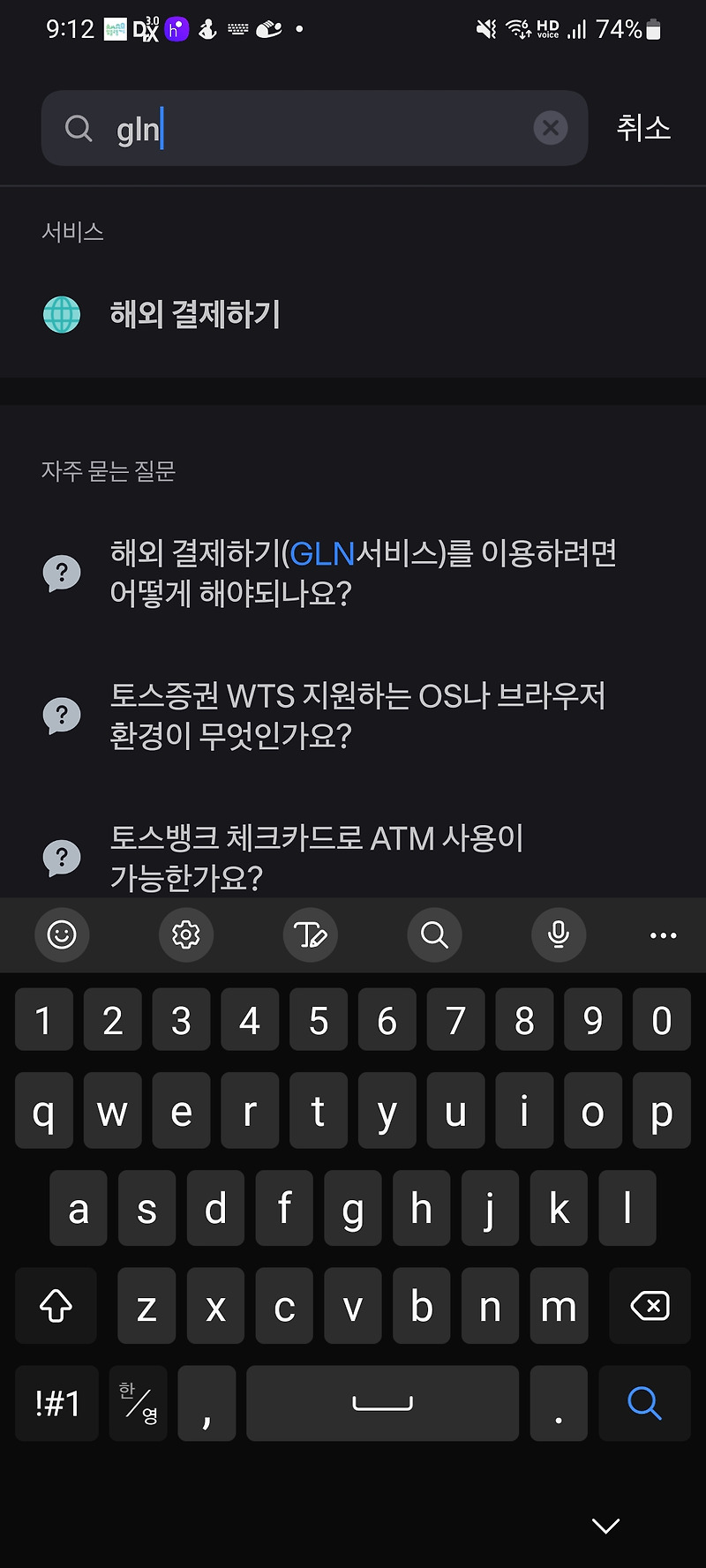Open the FAQ about 토스뱅크 체크카드 ATM 사용

[x=353, y=854]
